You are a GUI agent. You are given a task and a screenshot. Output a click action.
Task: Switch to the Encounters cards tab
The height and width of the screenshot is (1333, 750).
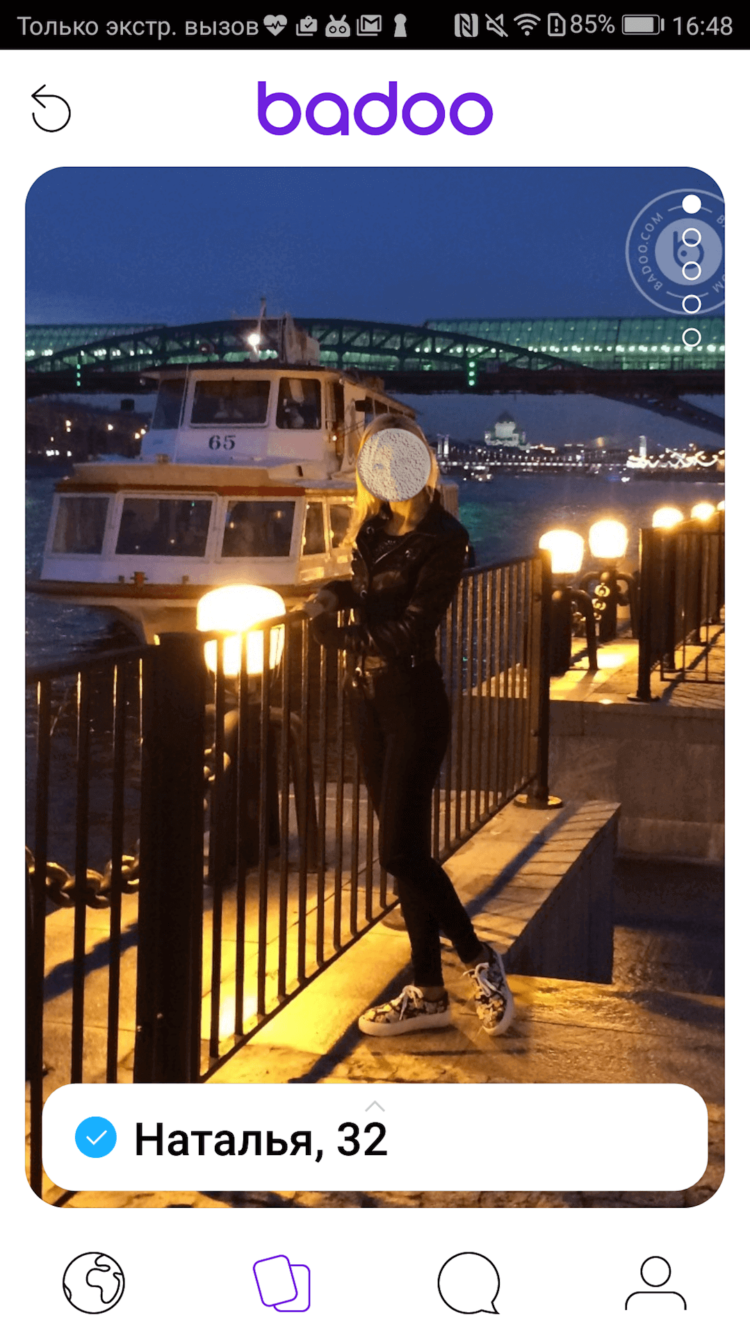click(x=281, y=1283)
